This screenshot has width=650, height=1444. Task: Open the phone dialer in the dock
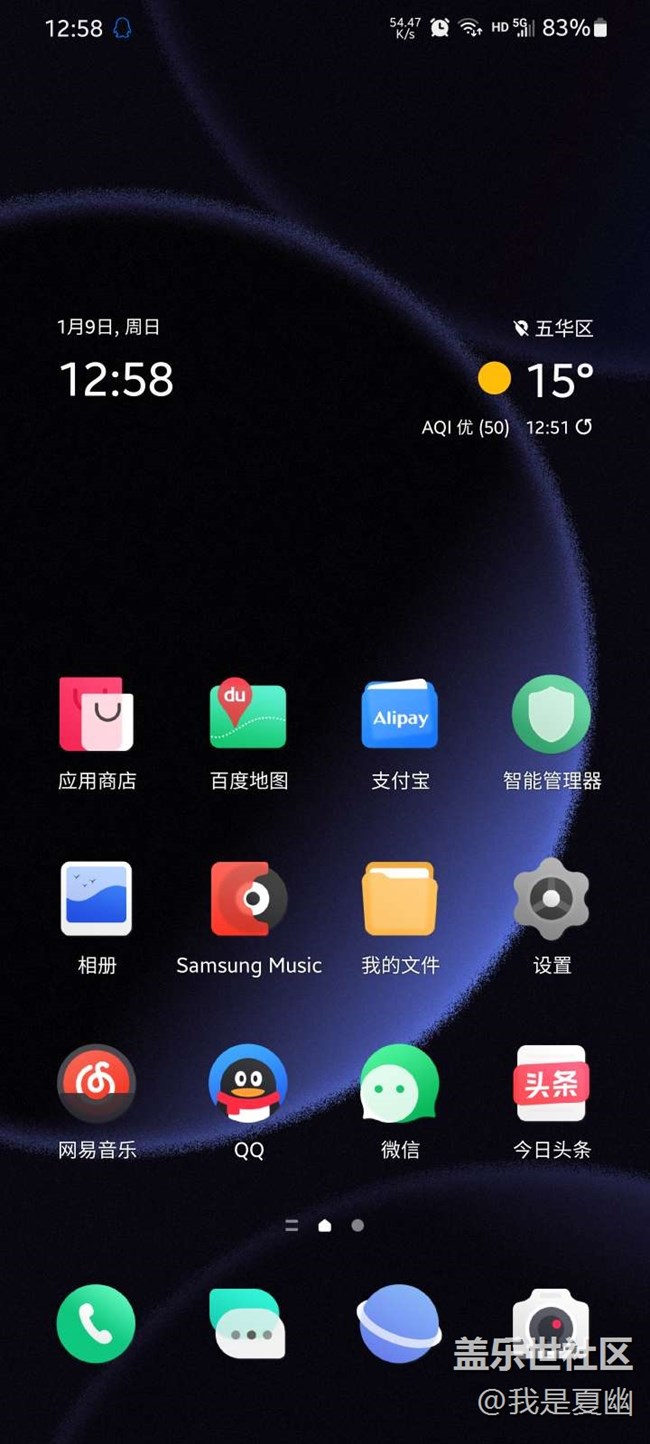coord(96,1324)
